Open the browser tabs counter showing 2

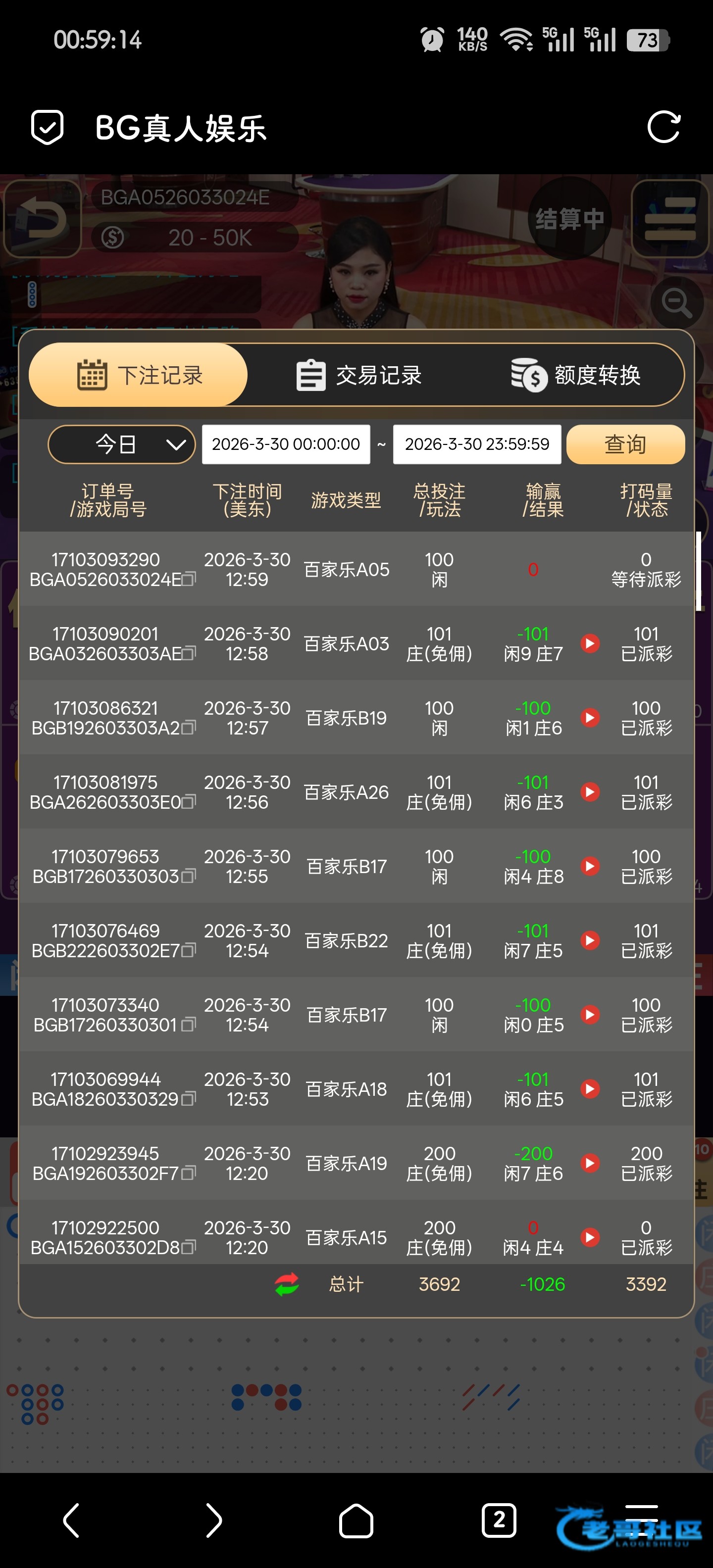[x=499, y=1520]
